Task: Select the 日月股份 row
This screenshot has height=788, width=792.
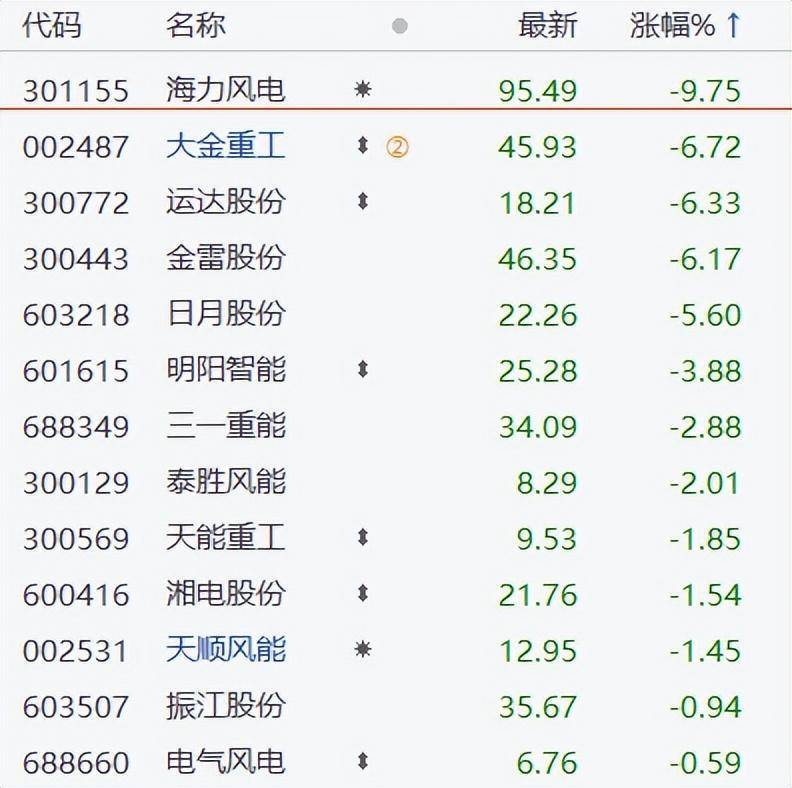Action: click(225, 315)
